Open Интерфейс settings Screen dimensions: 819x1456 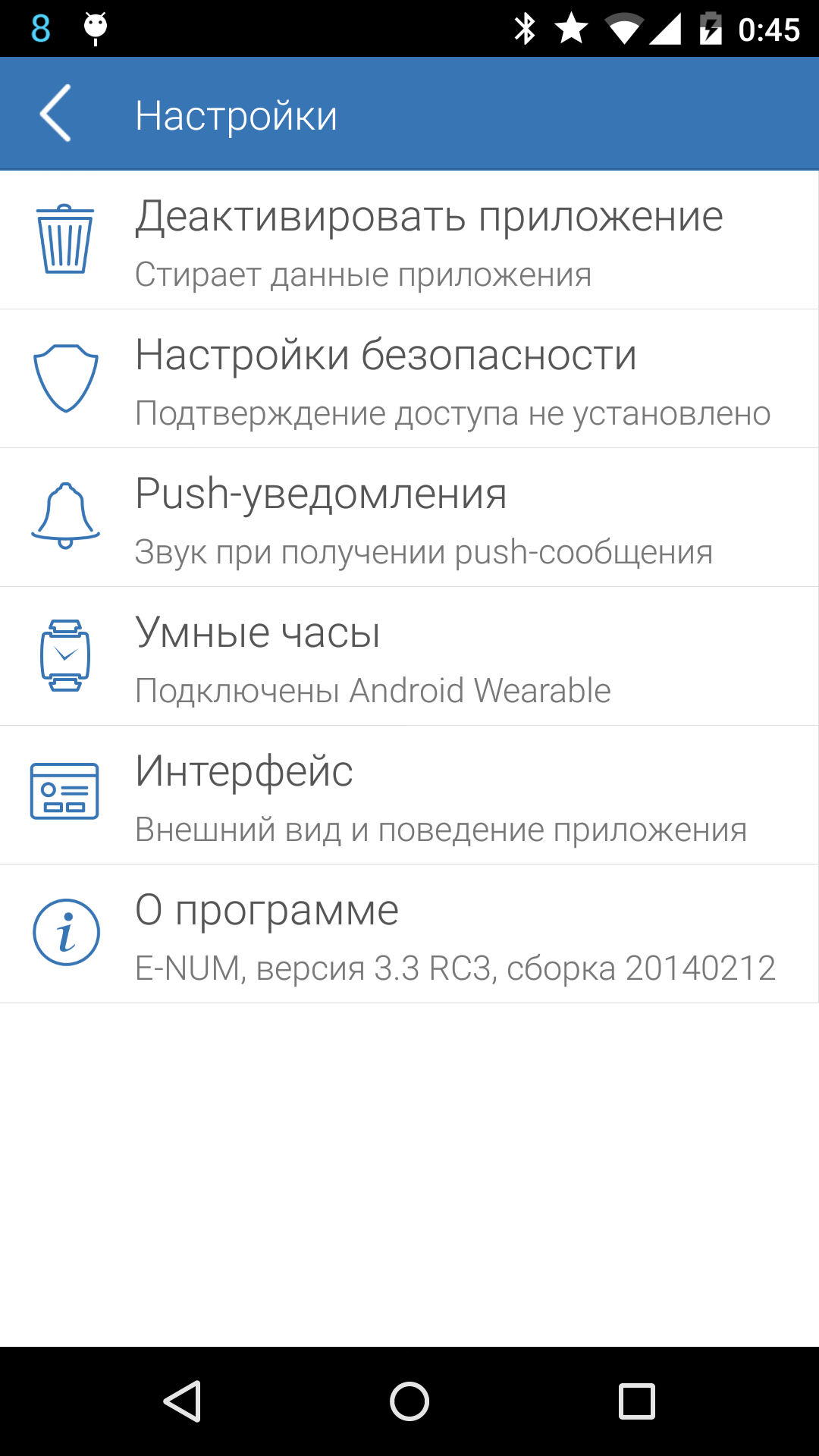tap(409, 795)
